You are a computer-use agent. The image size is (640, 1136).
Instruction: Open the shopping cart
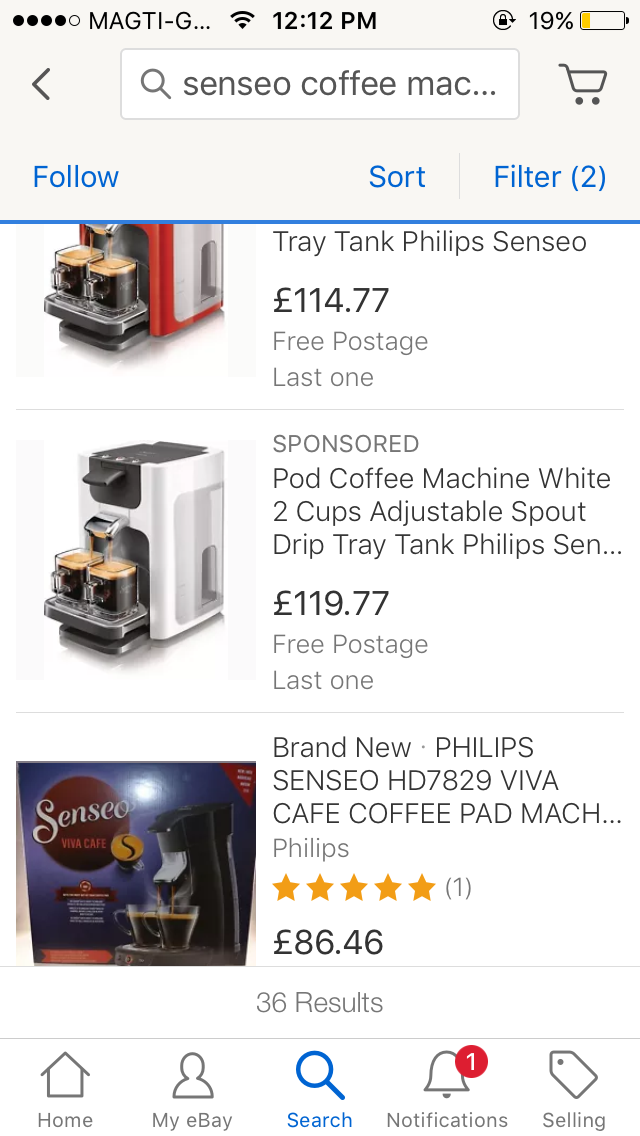(582, 84)
